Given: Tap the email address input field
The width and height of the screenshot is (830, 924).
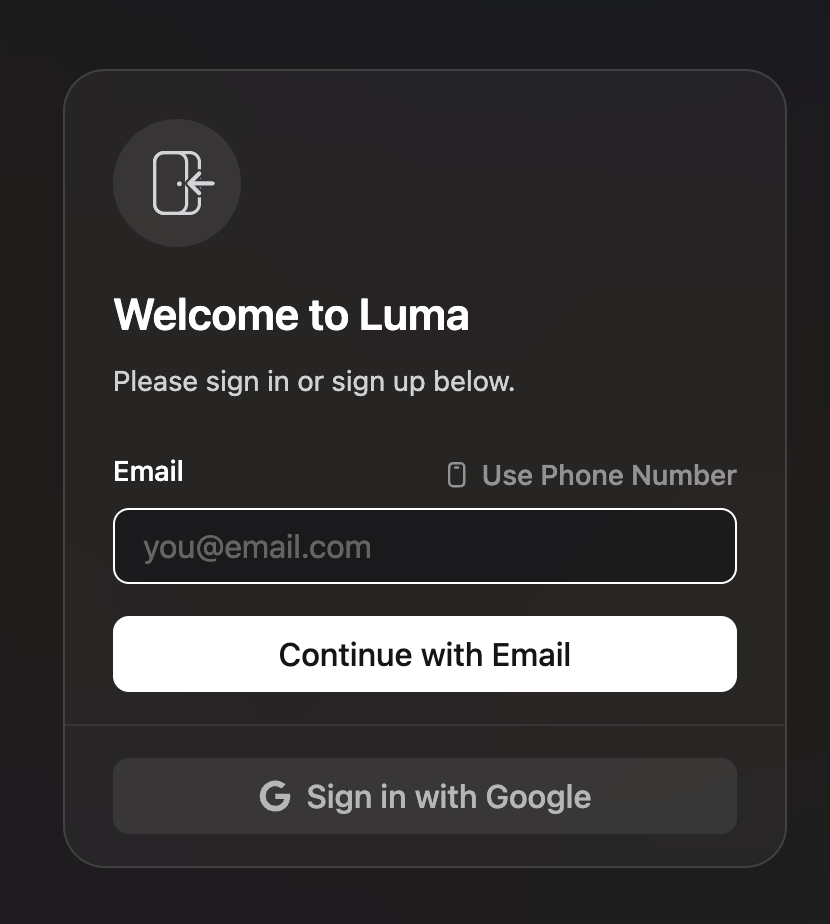Looking at the screenshot, I should point(424,546).
